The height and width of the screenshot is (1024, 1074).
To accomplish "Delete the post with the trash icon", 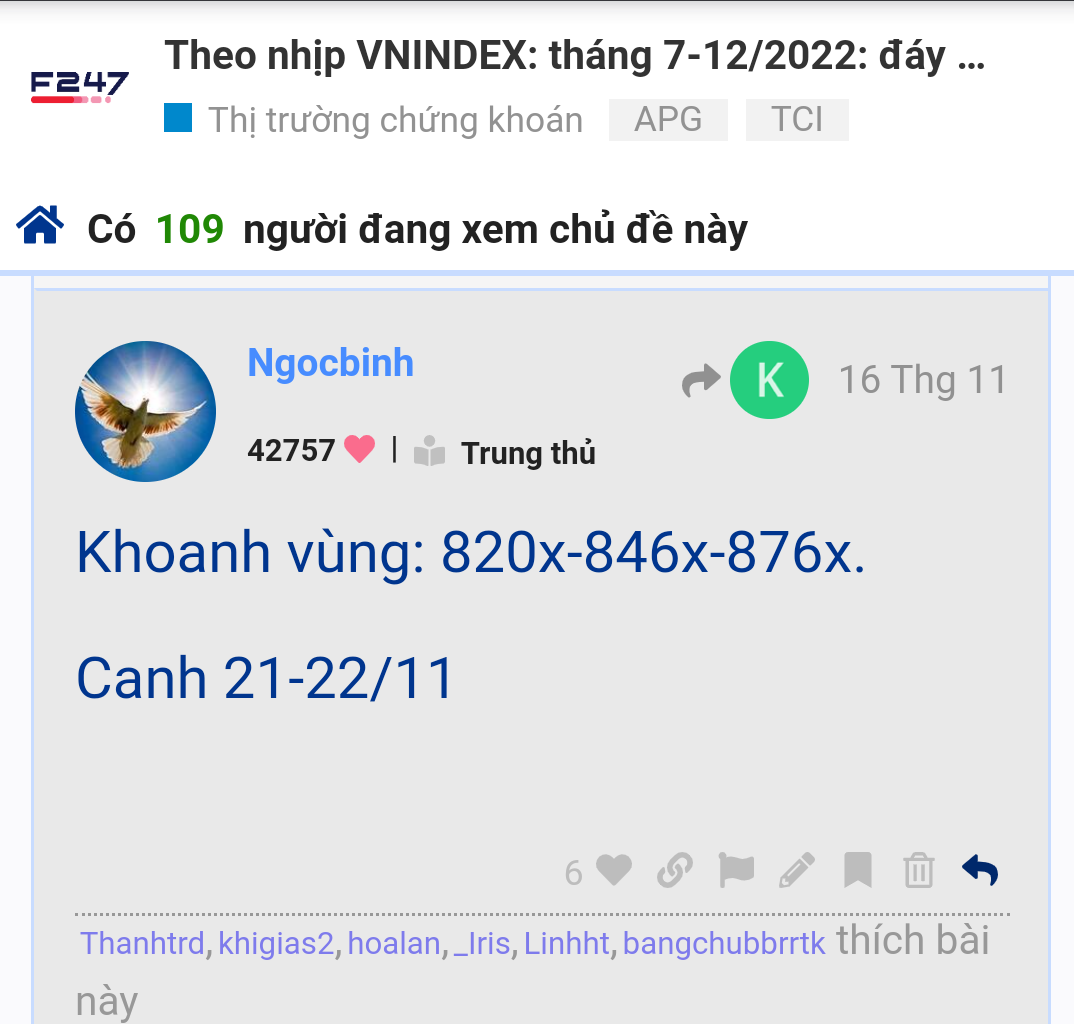I will point(918,871).
